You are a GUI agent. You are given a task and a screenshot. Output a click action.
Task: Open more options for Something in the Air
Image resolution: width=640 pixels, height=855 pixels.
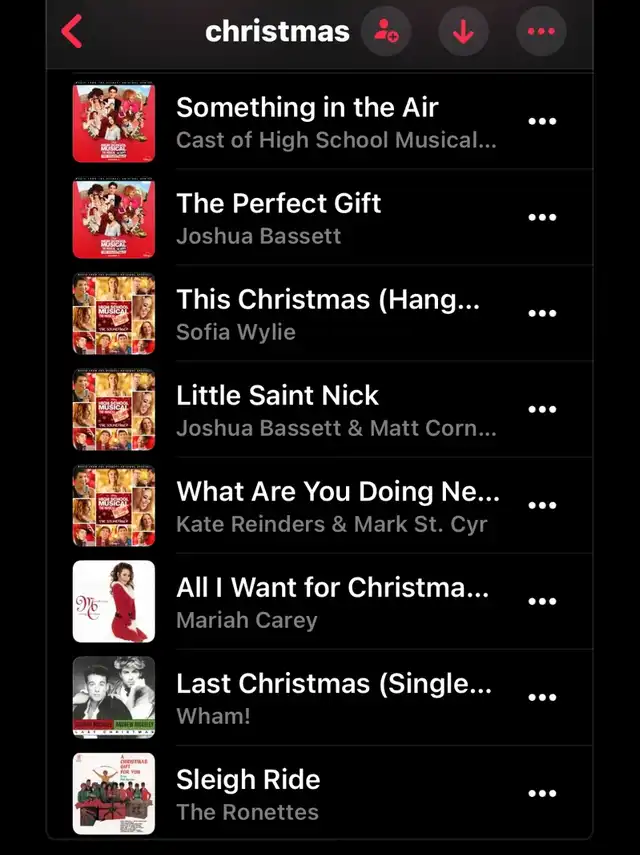tap(542, 122)
